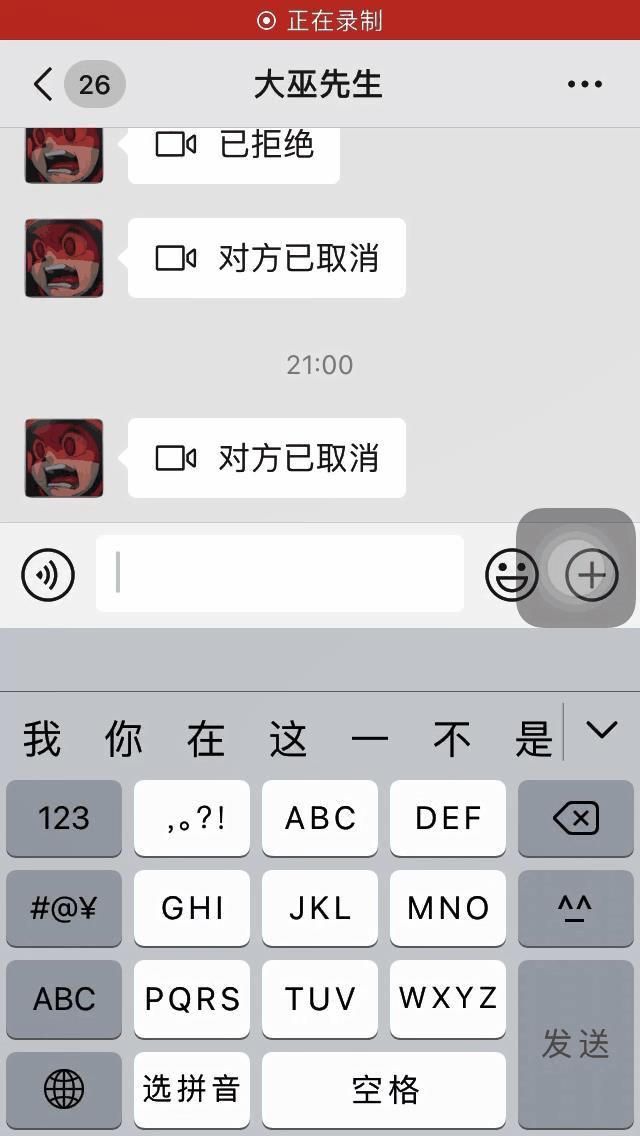Viewport: 640px width, 1136px height.
Task: Open the 21:00 对方已取消 video call message
Action: 267,458
